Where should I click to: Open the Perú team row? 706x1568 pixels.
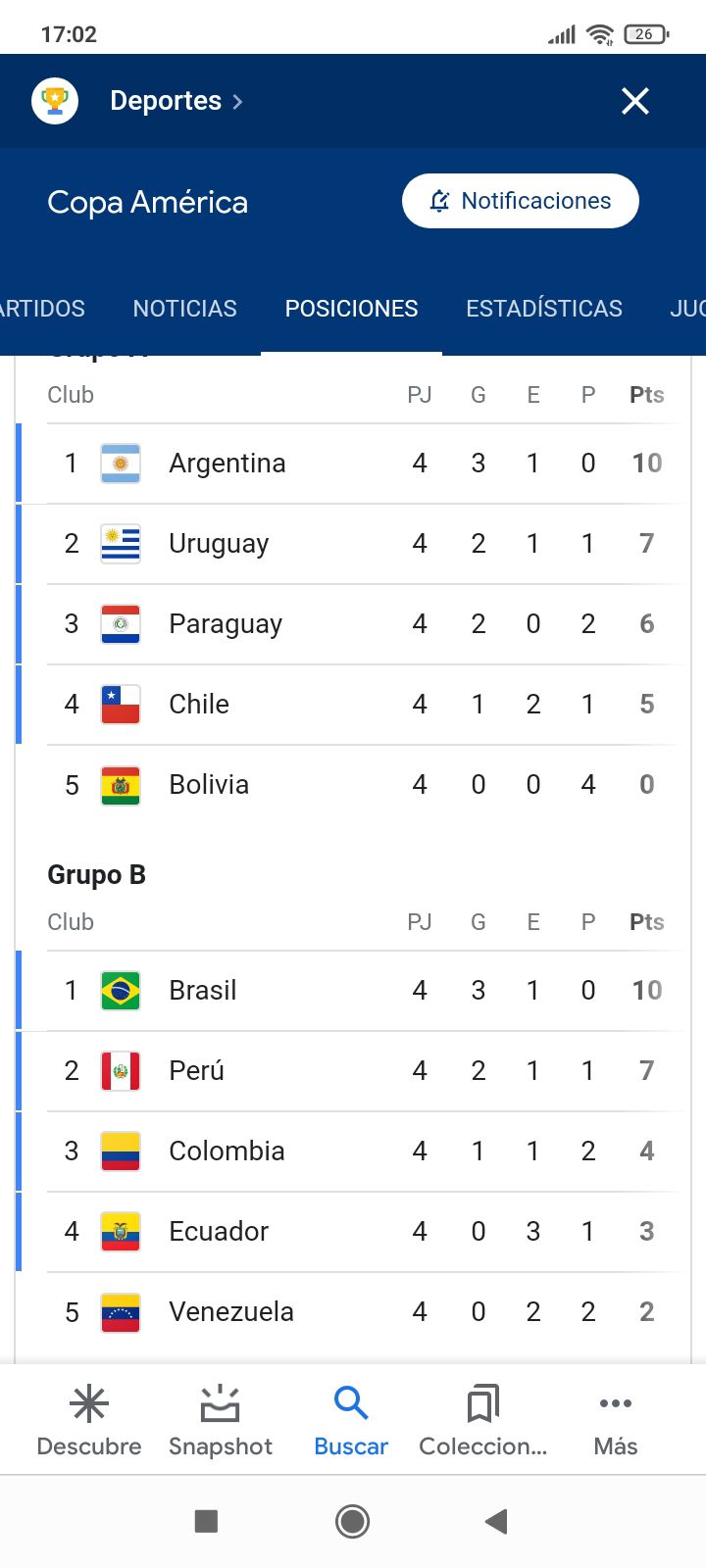click(x=353, y=1071)
